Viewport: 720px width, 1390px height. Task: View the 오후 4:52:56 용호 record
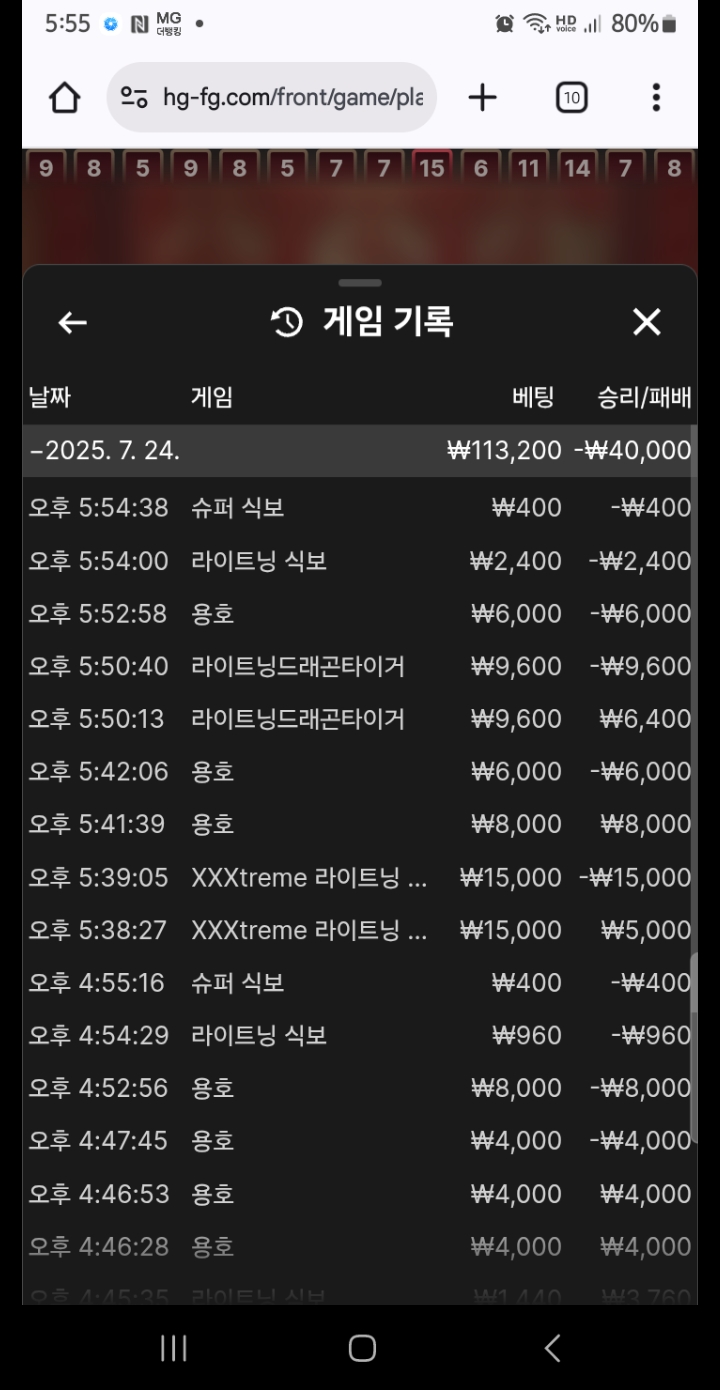tap(359, 1088)
